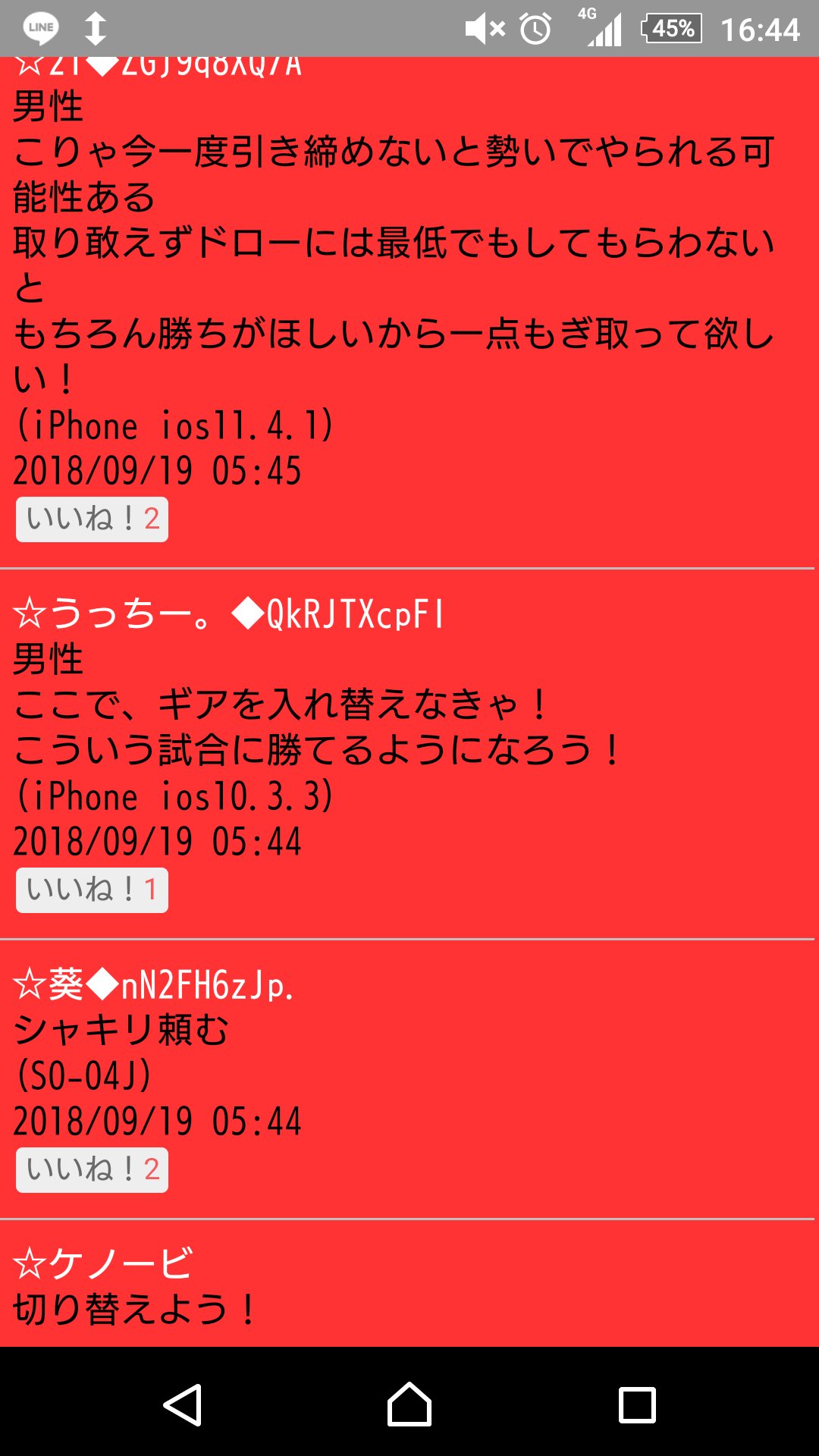Like うっちー。's comment about switching gears
This screenshot has width=819, height=1456.
[92, 890]
